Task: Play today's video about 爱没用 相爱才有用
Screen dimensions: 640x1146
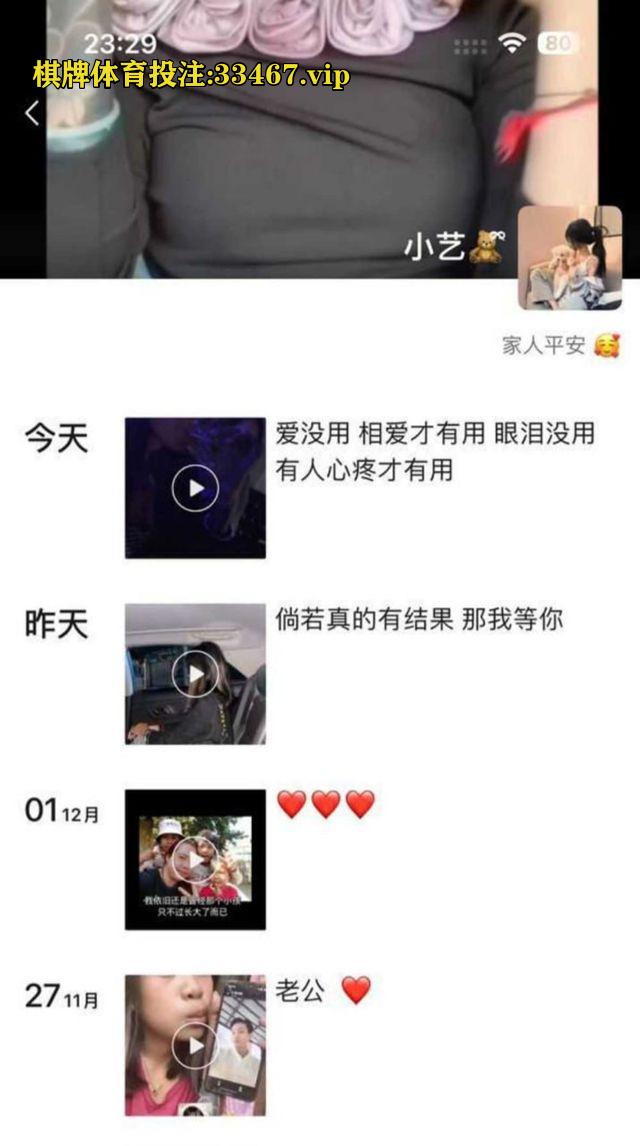Action: 195,488
